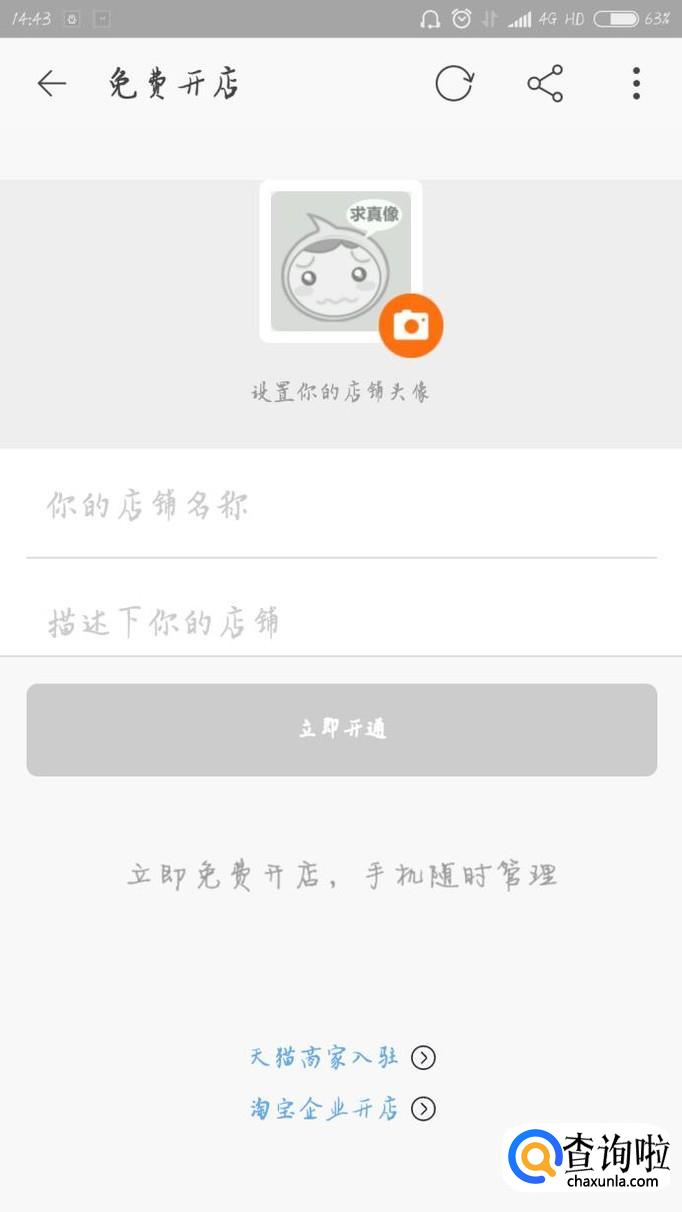Go back using the arrow icon
The height and width of the screenshot is (1212, 682).
(51, 84)
